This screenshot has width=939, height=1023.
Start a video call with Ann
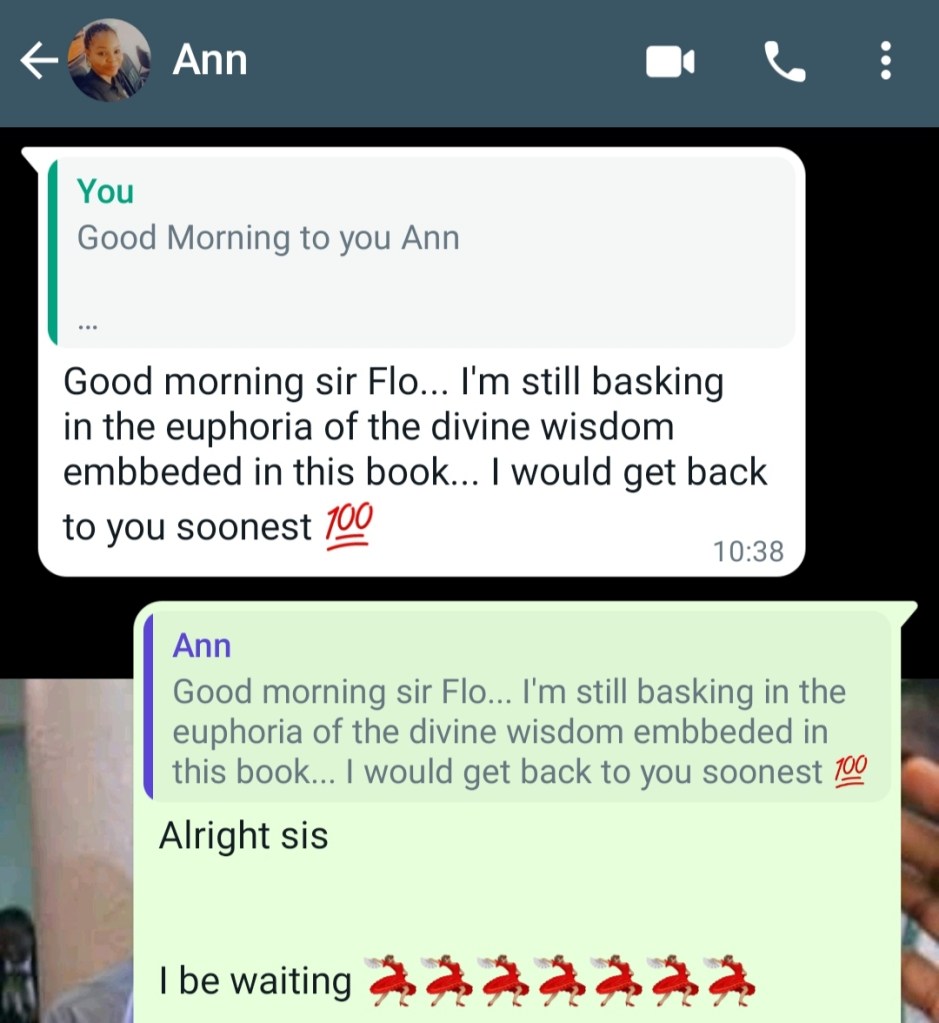pyautogui.click(x=670, y=63)
